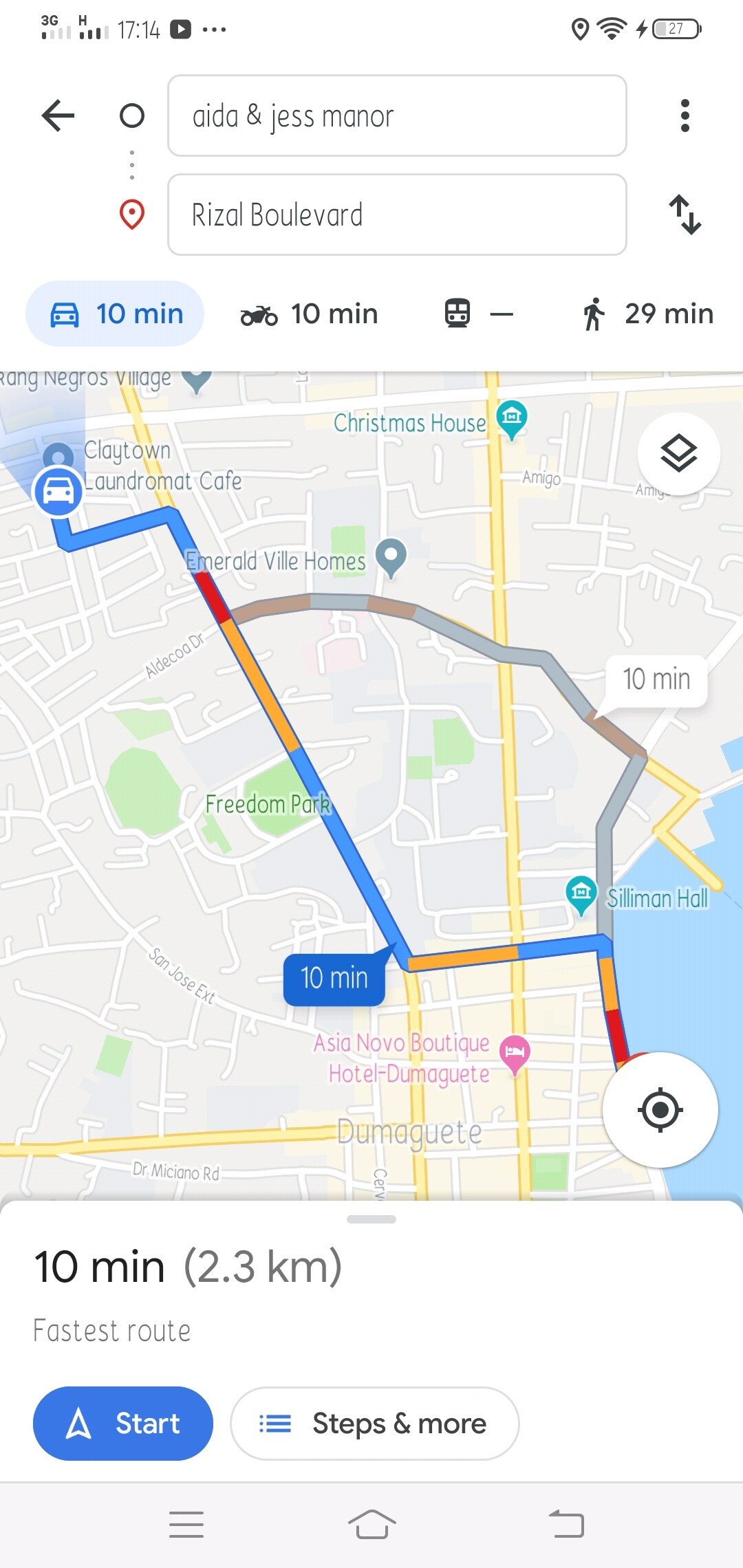Start navigation
The image size is (743, 1568).
pos(123,1423)
